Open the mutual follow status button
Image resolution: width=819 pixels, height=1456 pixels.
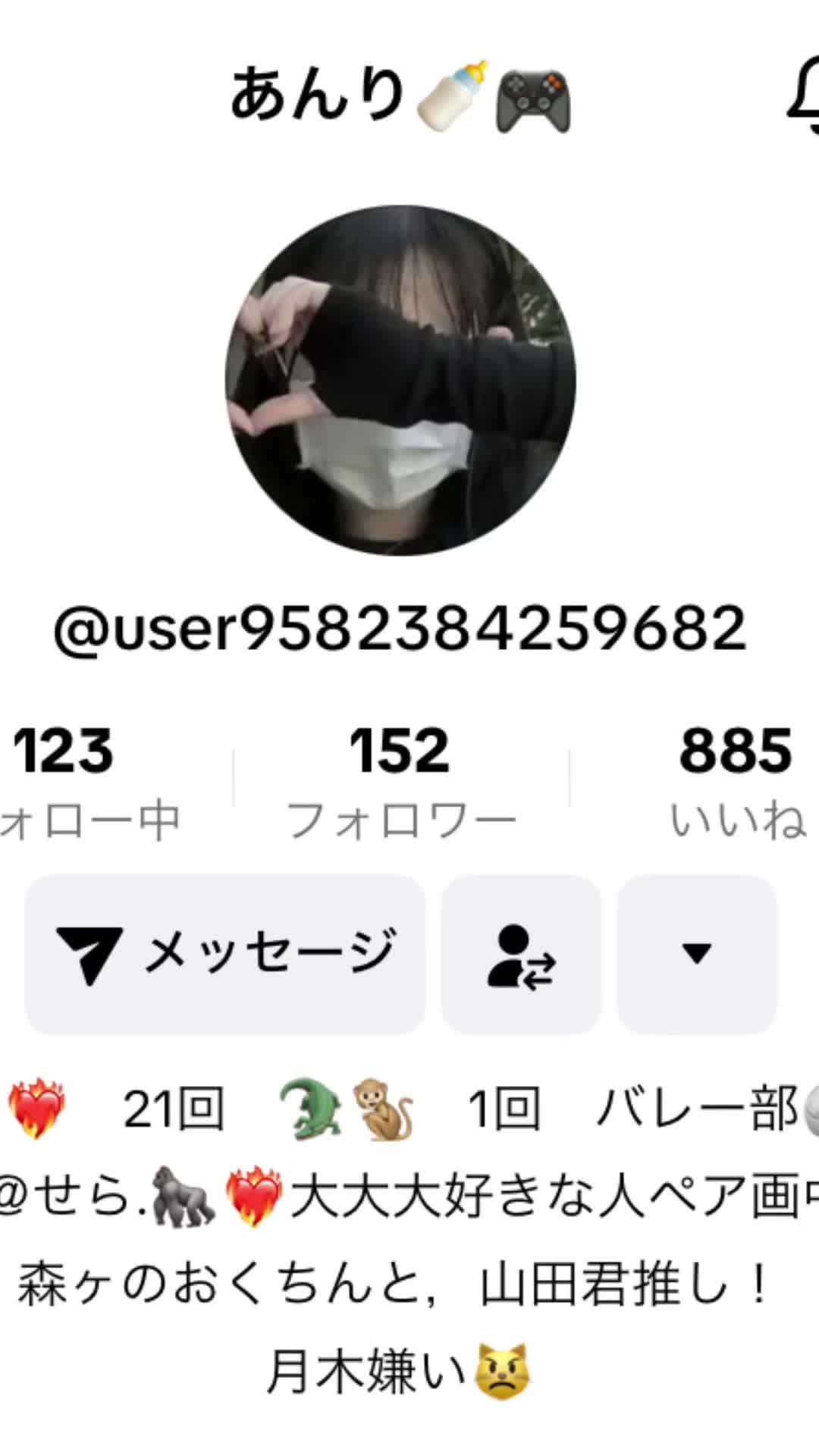coord(521,953)
